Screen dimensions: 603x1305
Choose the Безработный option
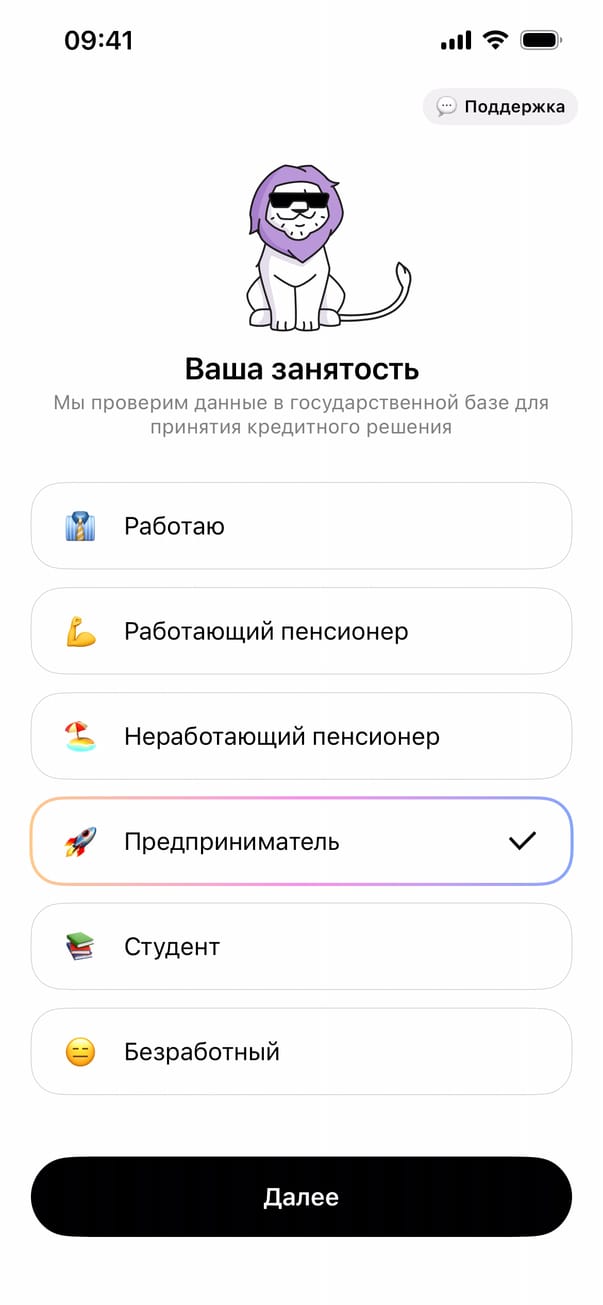coord(301,1052)
